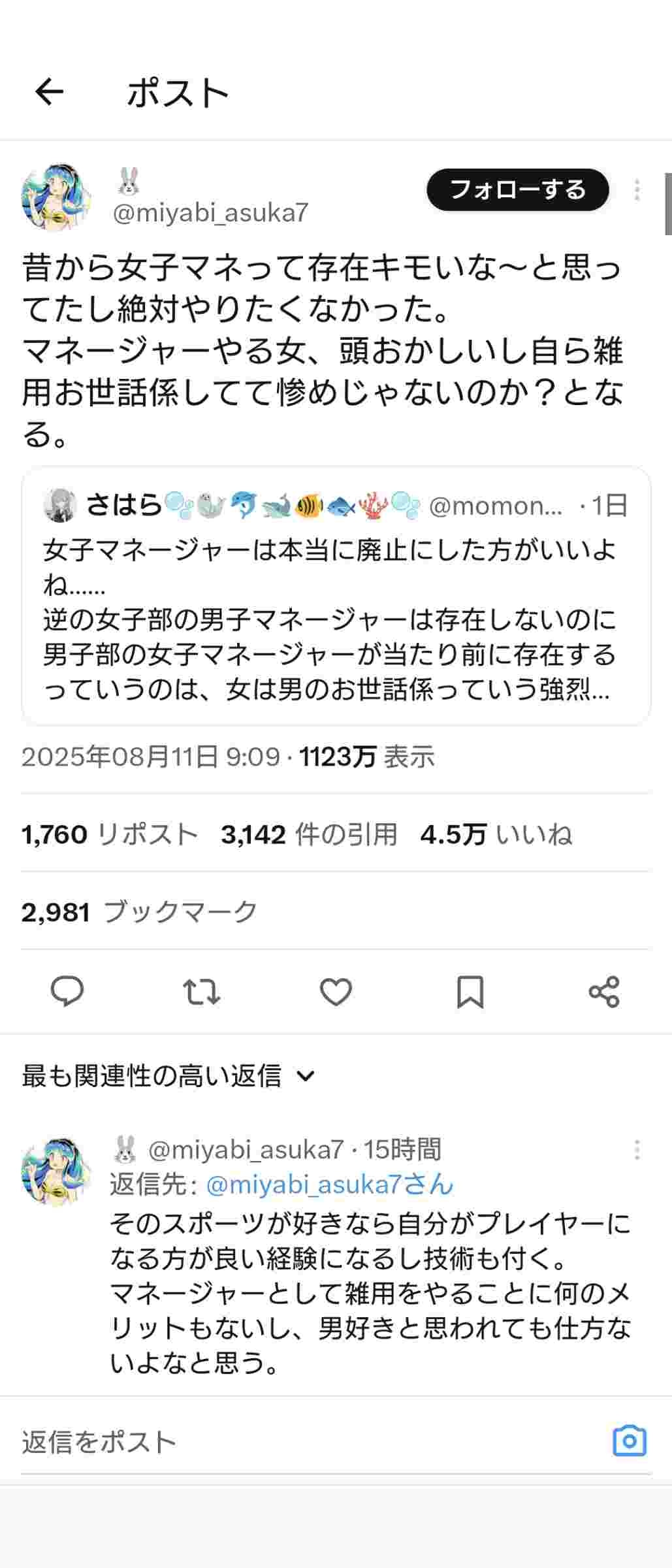Share the post
The width and height of the screenshot is (672, 1568).
pos(604,992)
